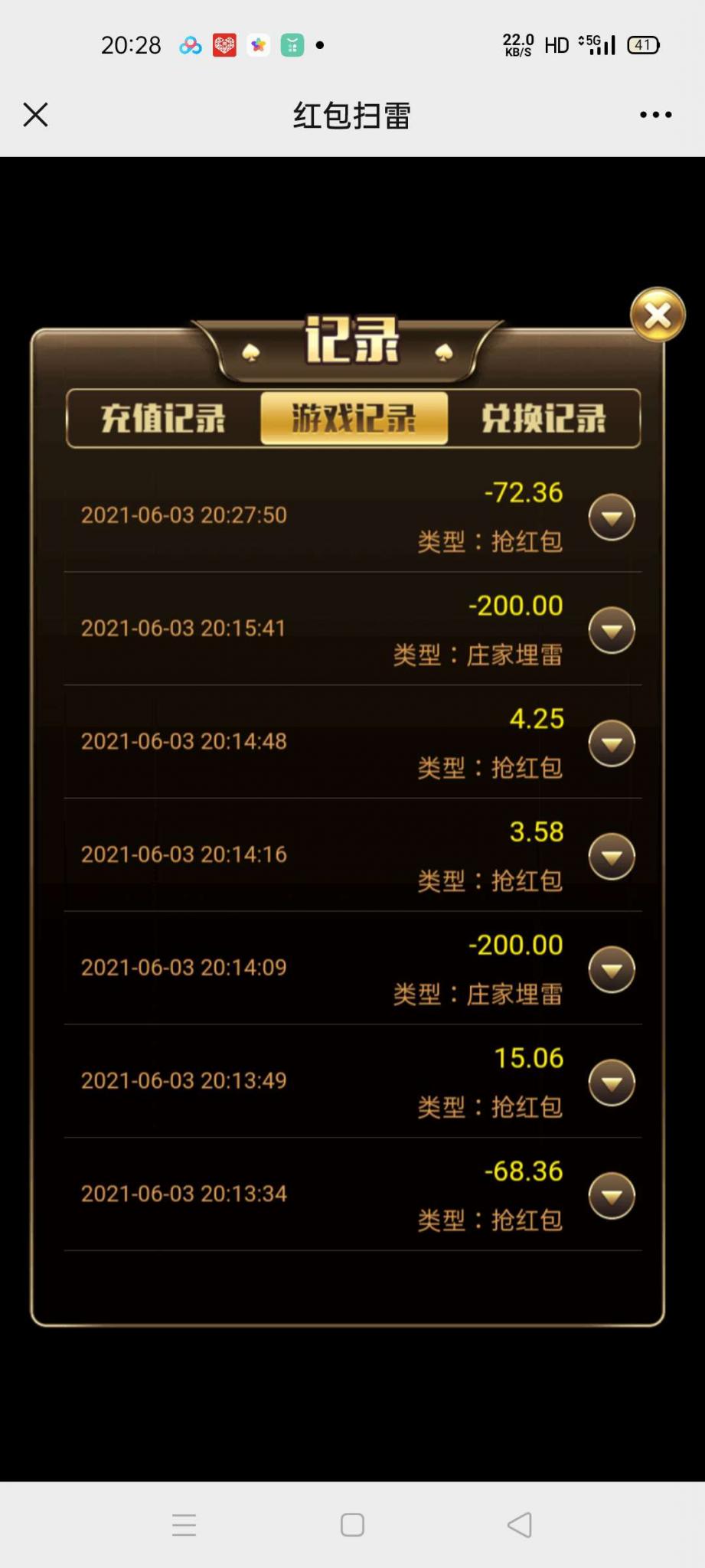Expand the 3.58 record at 20:14:16

[x=612, y=856]
